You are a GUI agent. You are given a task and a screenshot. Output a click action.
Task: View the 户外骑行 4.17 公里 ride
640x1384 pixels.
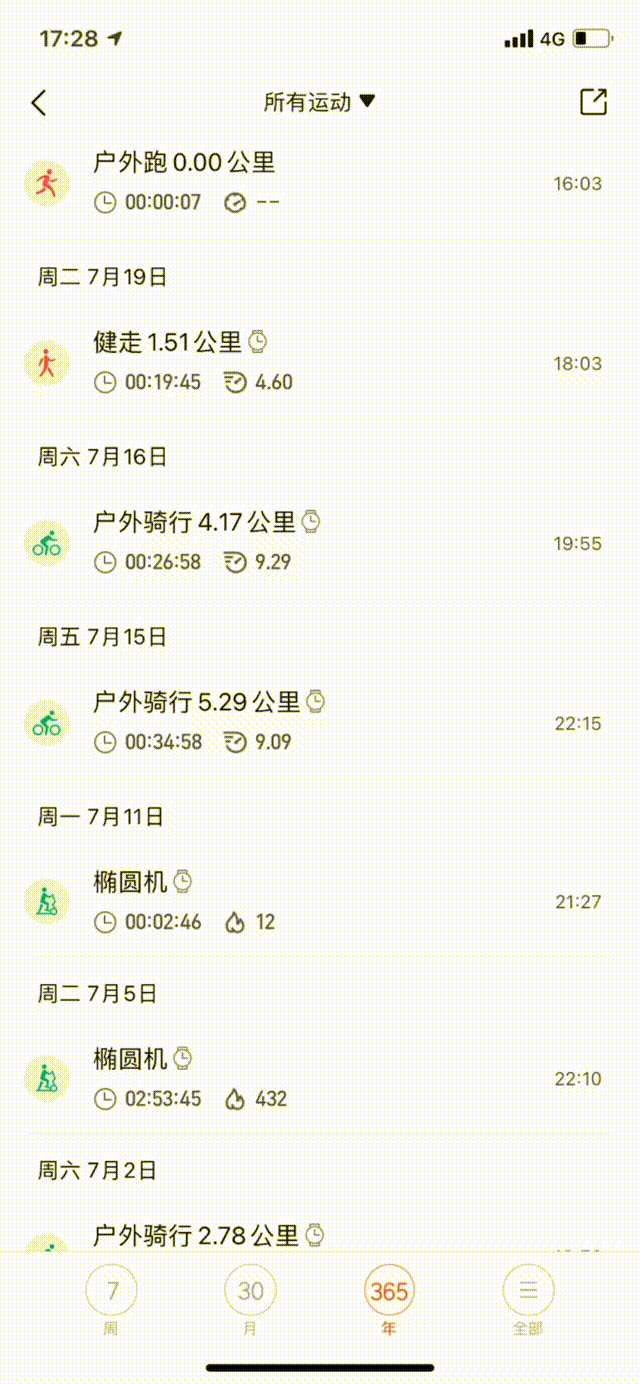tap(320, 543)
